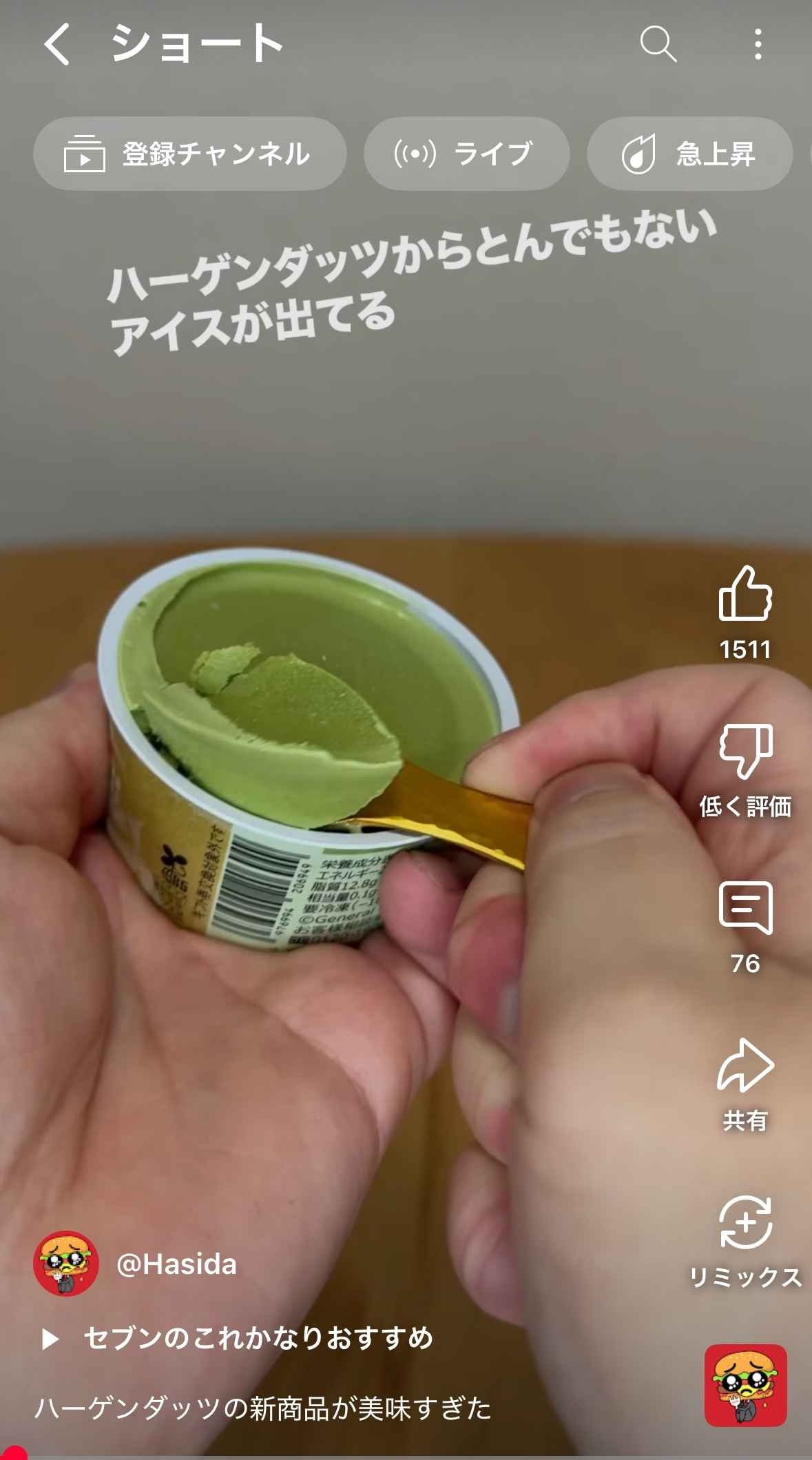Viewport: 812px width, 1460px height.
Task: Select the ライブ chip
Action: pyautogui.click(x=466, y=154)
